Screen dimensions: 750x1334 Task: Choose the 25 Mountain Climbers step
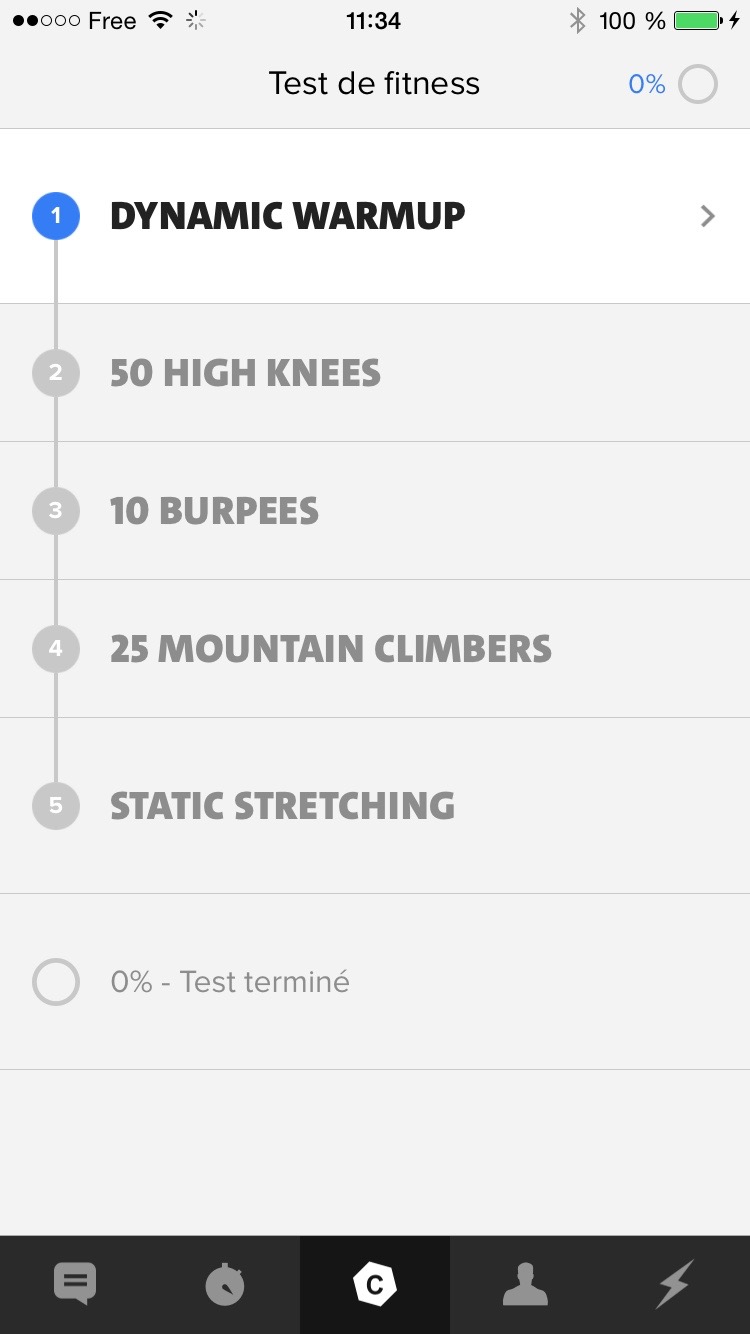point(375,649)
